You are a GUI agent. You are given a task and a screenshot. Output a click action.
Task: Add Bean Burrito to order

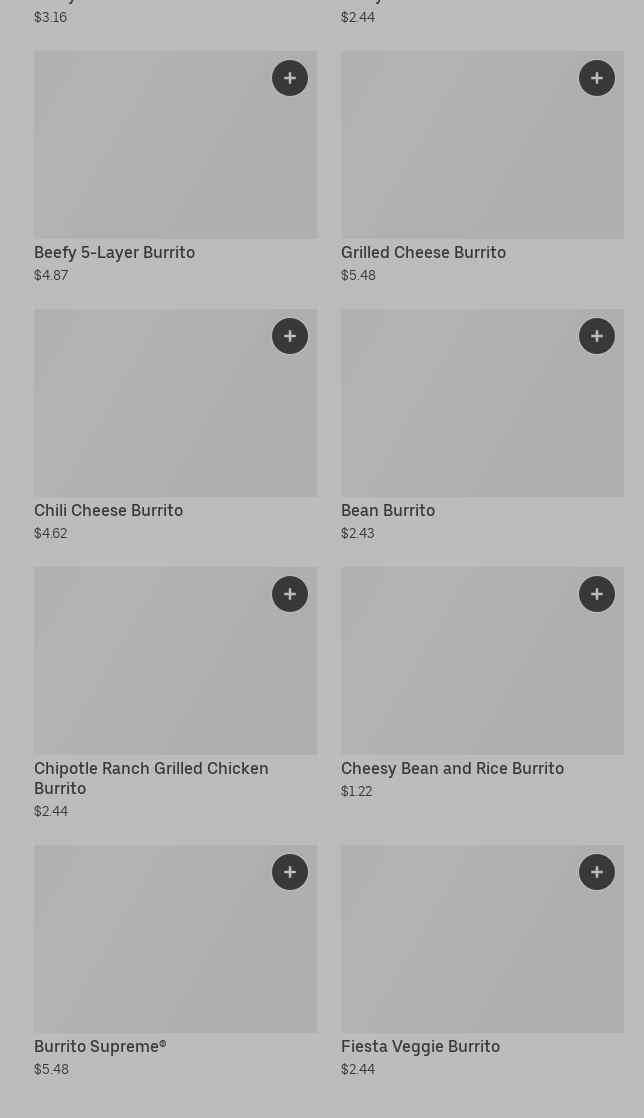pos(597,336)
